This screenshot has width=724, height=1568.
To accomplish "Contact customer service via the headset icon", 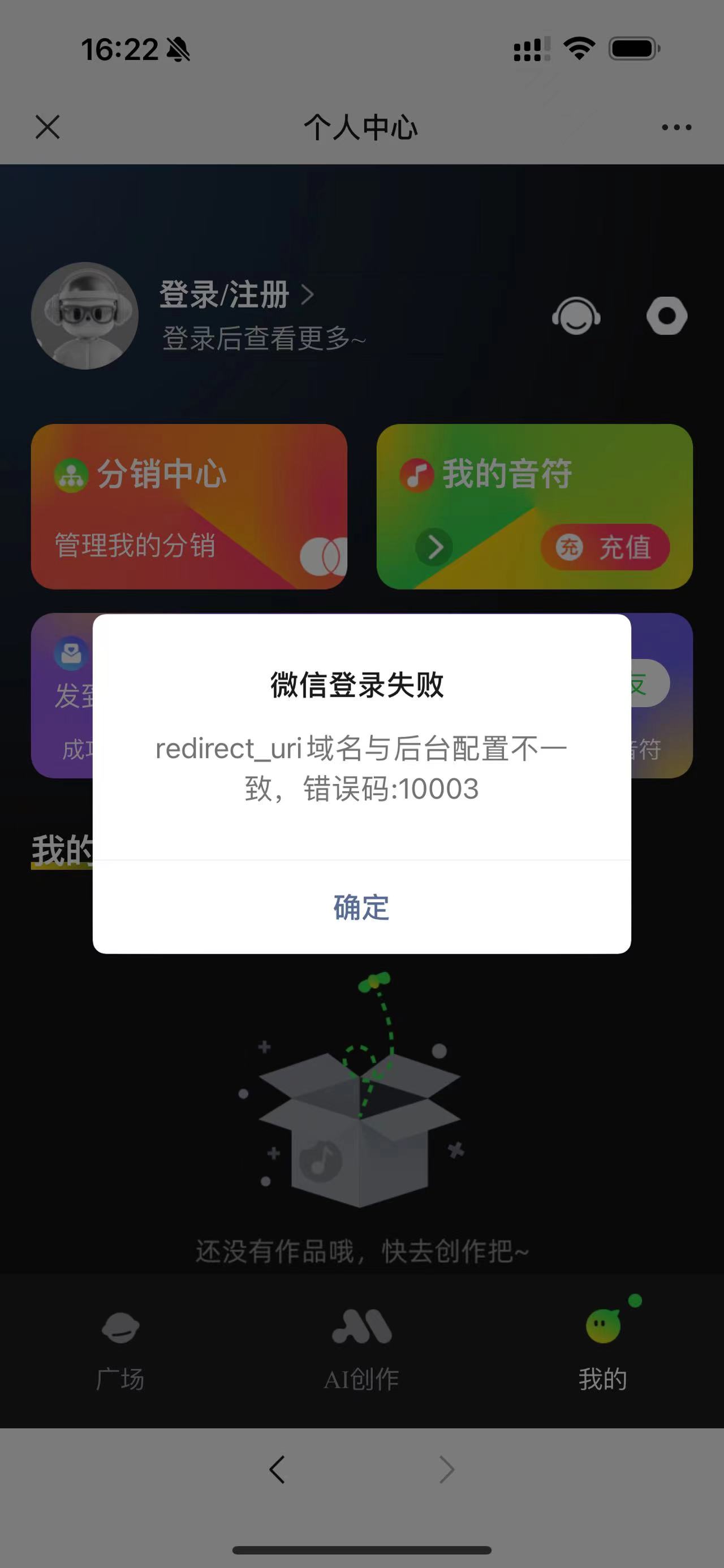I will pyautogui.click(x=576, y=315).
